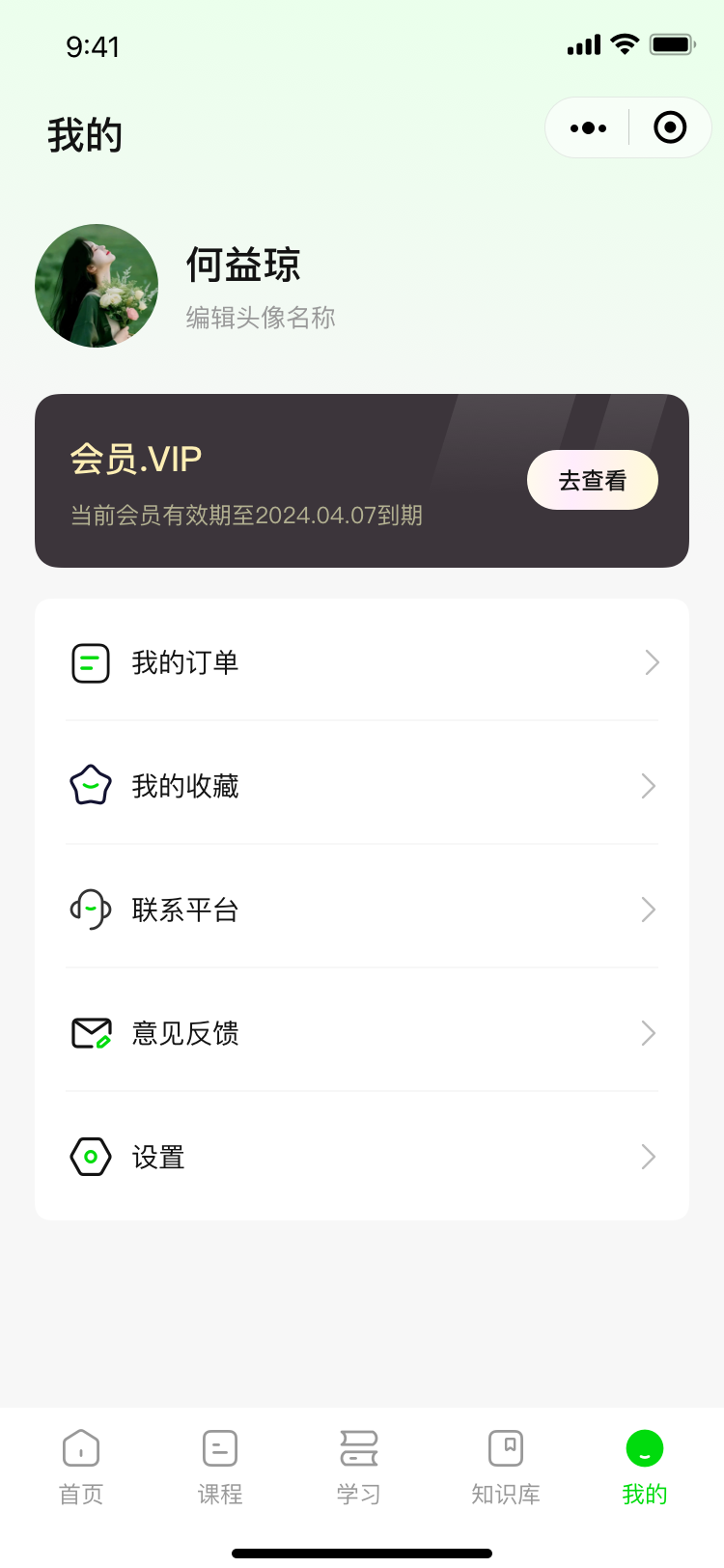This screenshot has width=724, height=1568.
Task: Tap 去查看 on the VIP card
Action: pyautogui.click(x=592, y=480)
